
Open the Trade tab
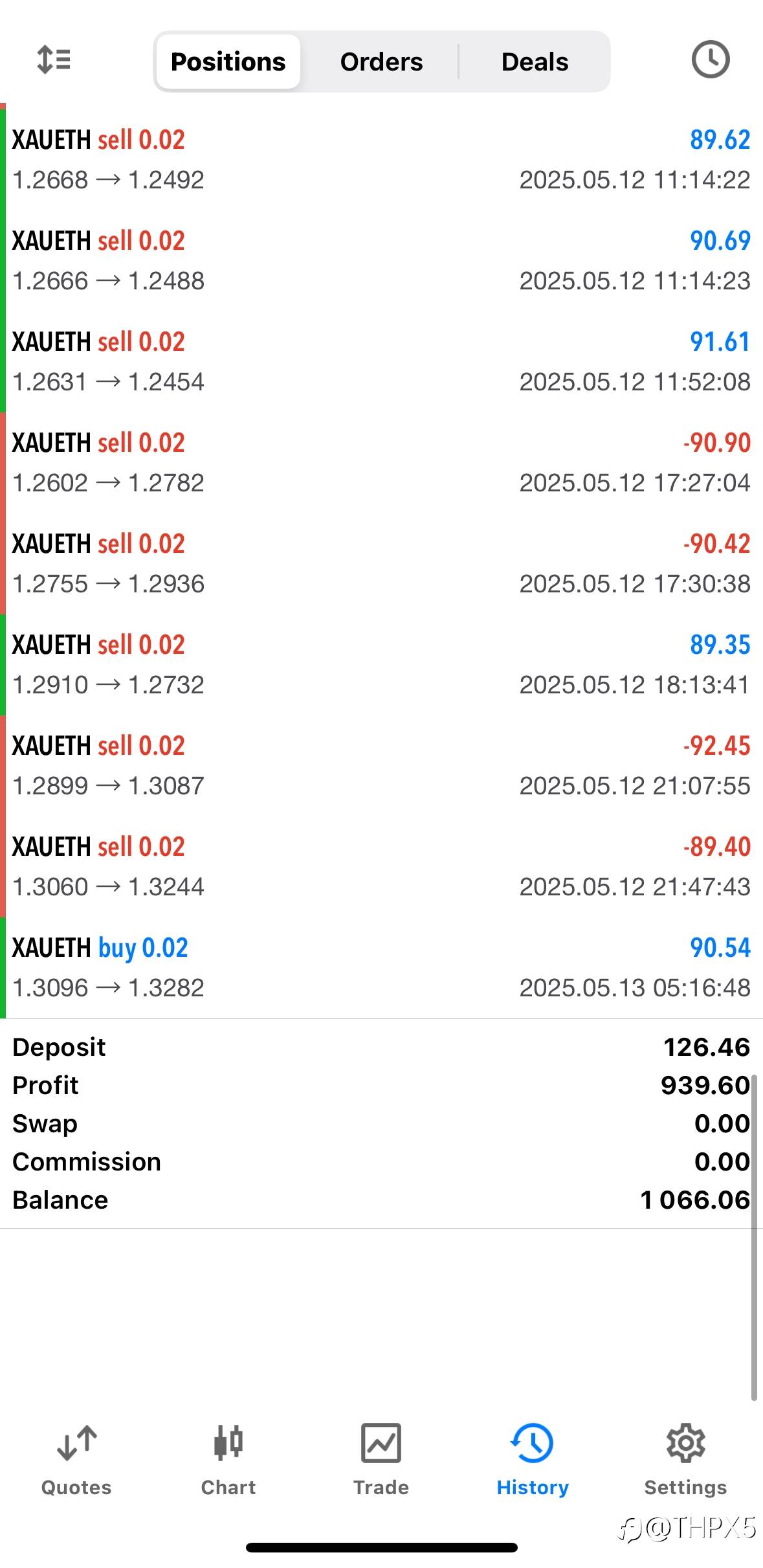click(381, 1460)
